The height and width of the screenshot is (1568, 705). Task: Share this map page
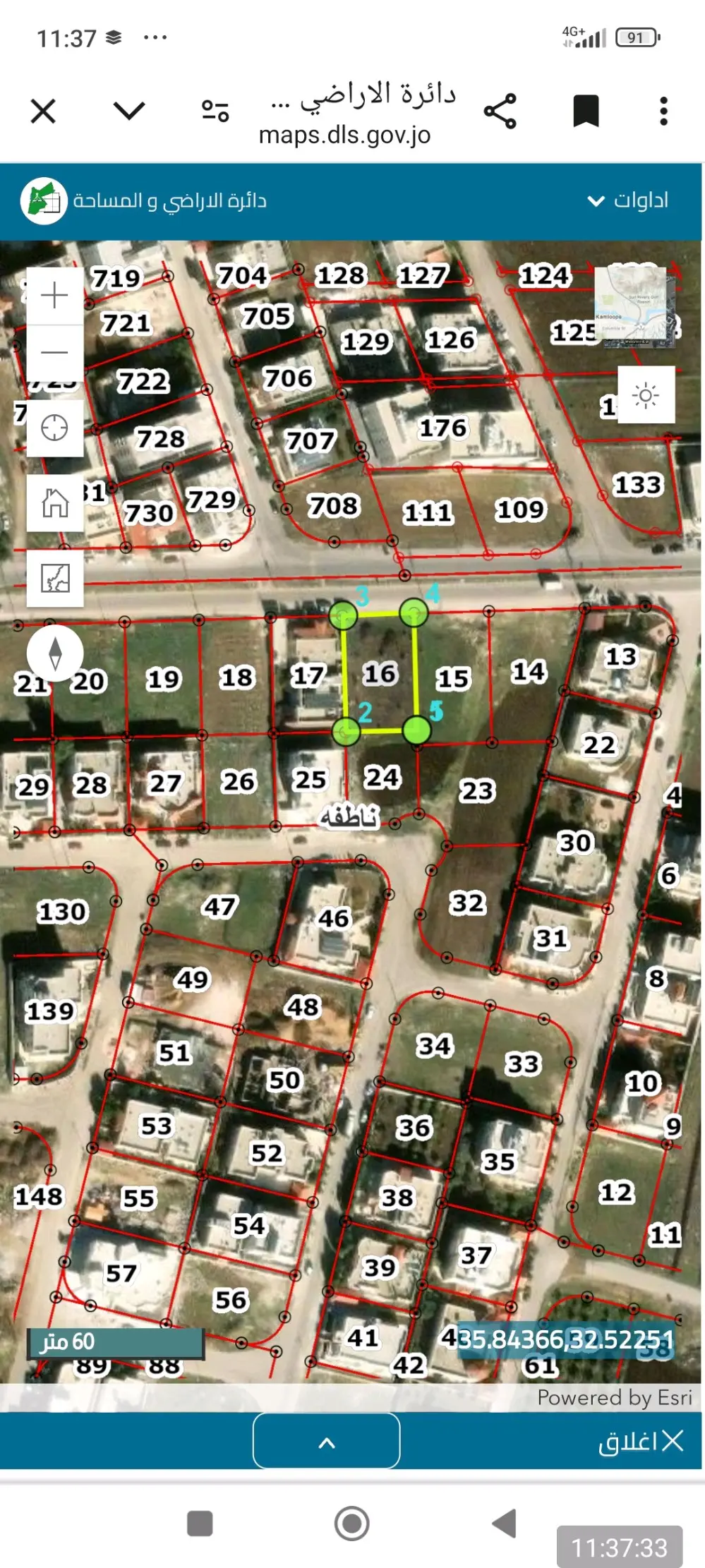(x=500, y=111)
